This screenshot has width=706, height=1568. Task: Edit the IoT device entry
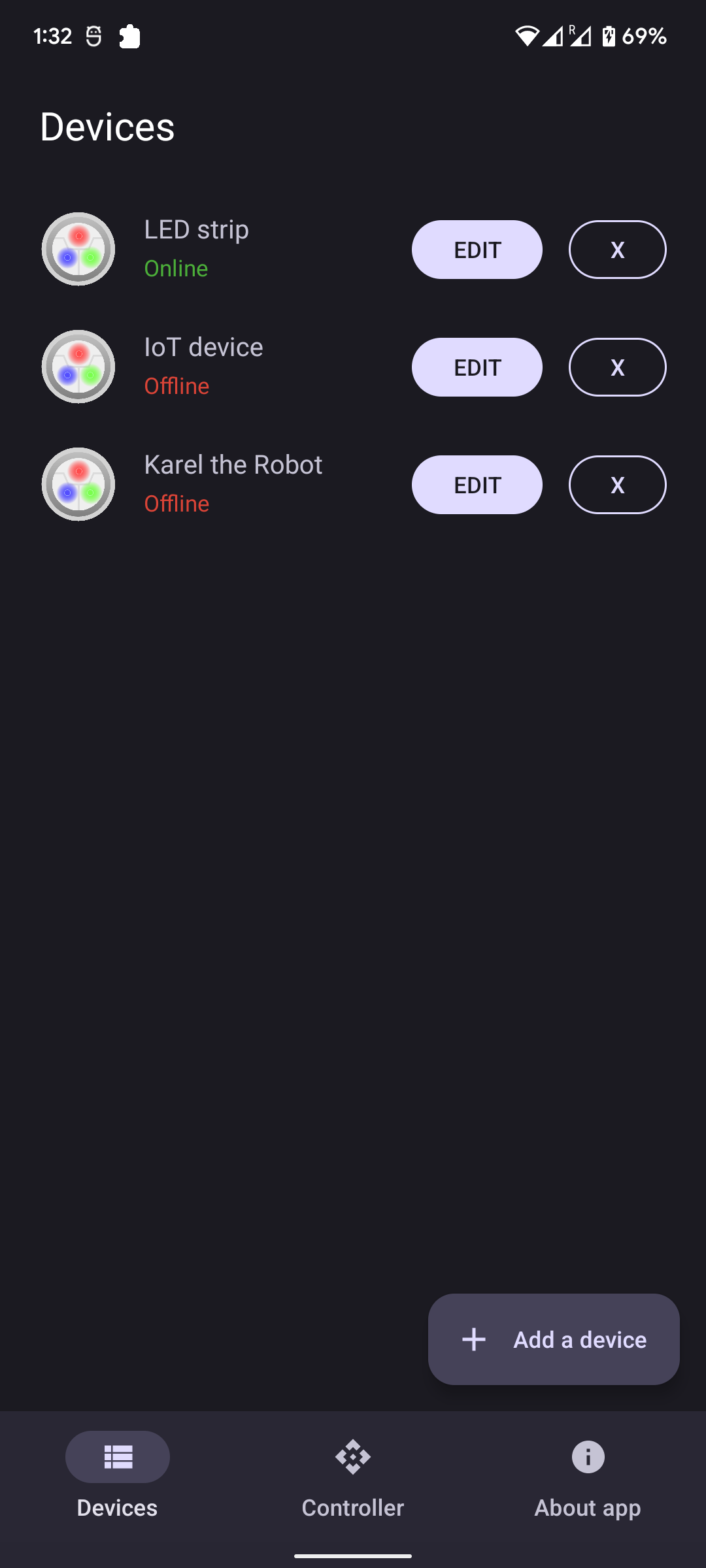point(477,367)
